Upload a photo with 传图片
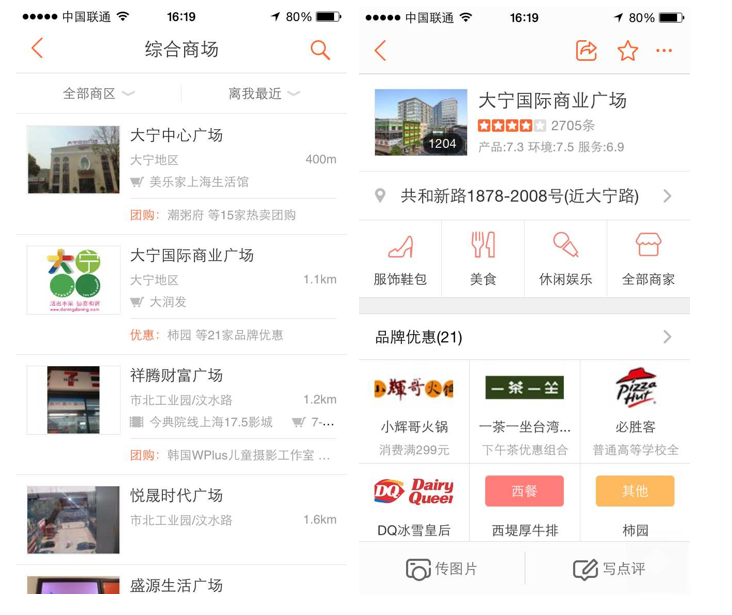Viewport: 732px width, 615px height. [441, 569]
